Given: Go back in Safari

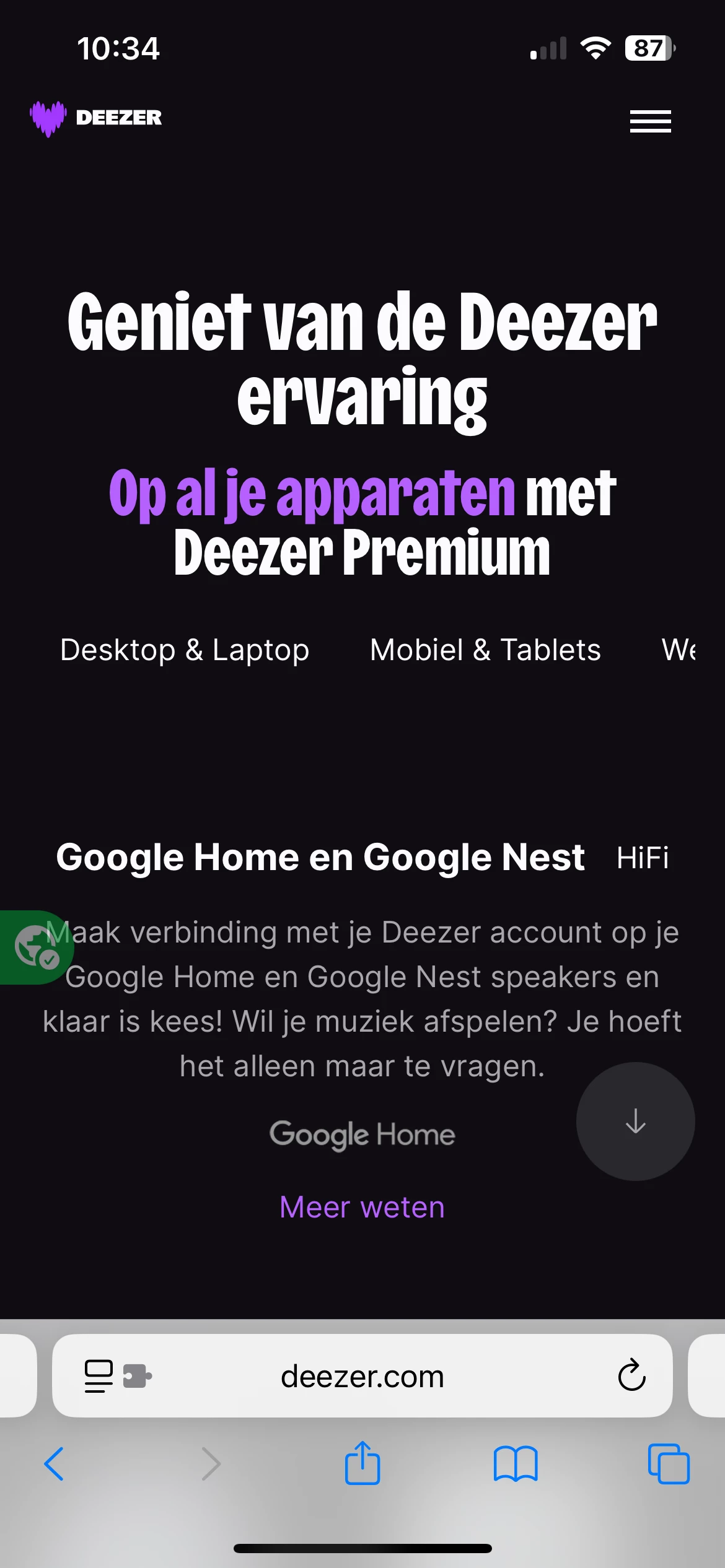Looking at the screenshot, I should (x=55, y=1464).
